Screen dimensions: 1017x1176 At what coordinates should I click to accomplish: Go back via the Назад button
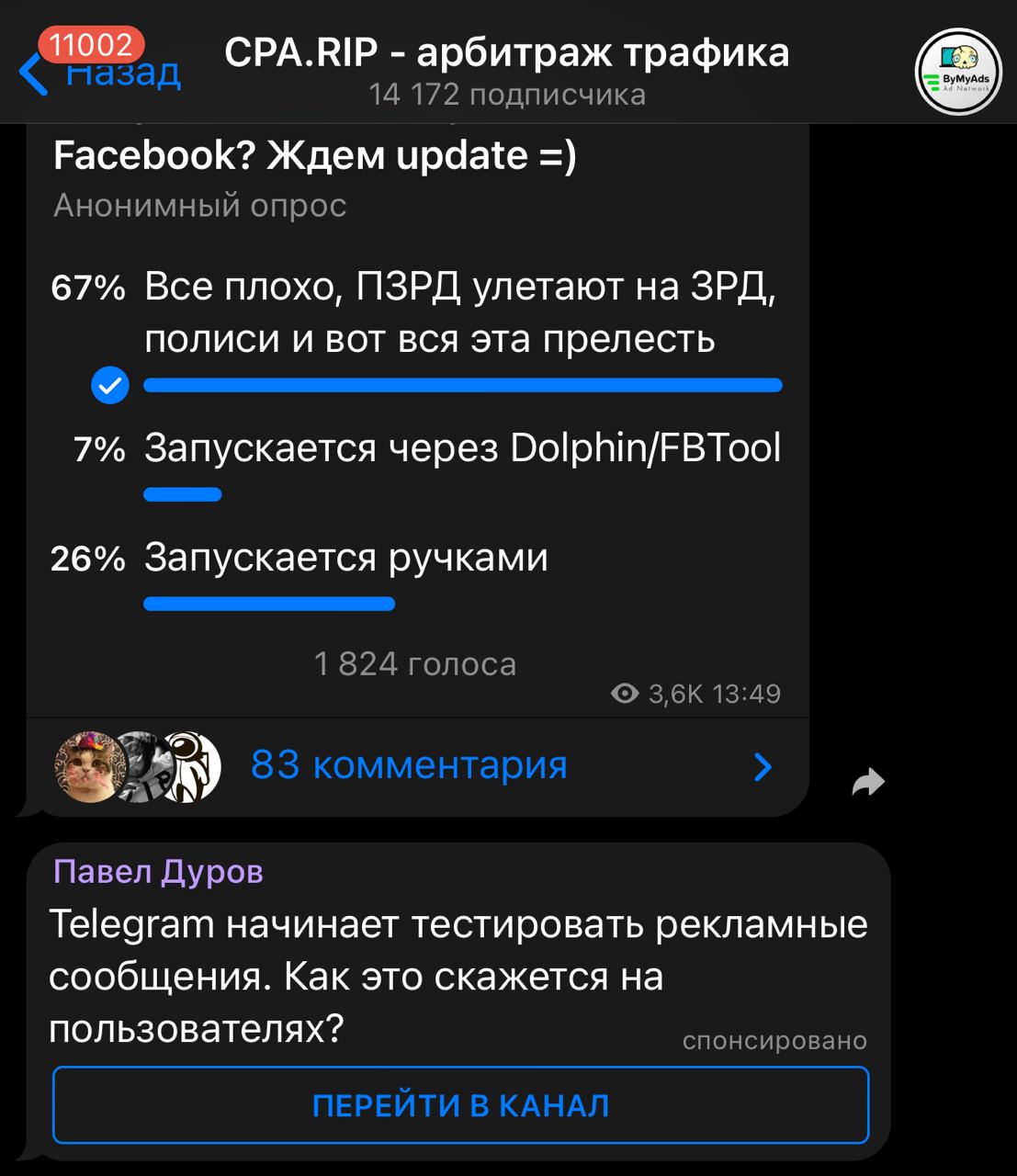(101, 72)
